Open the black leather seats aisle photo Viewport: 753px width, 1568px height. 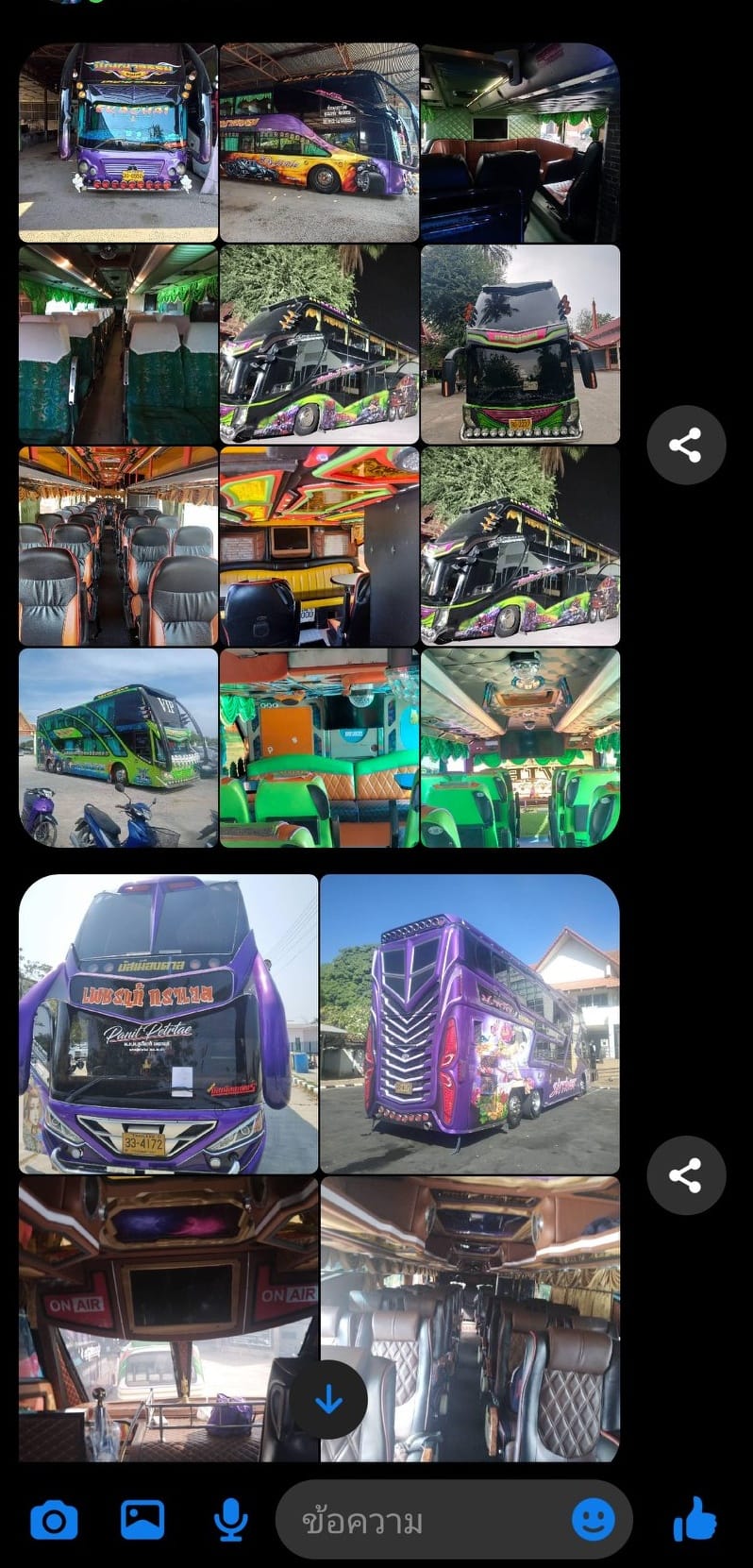pos(118,547)
